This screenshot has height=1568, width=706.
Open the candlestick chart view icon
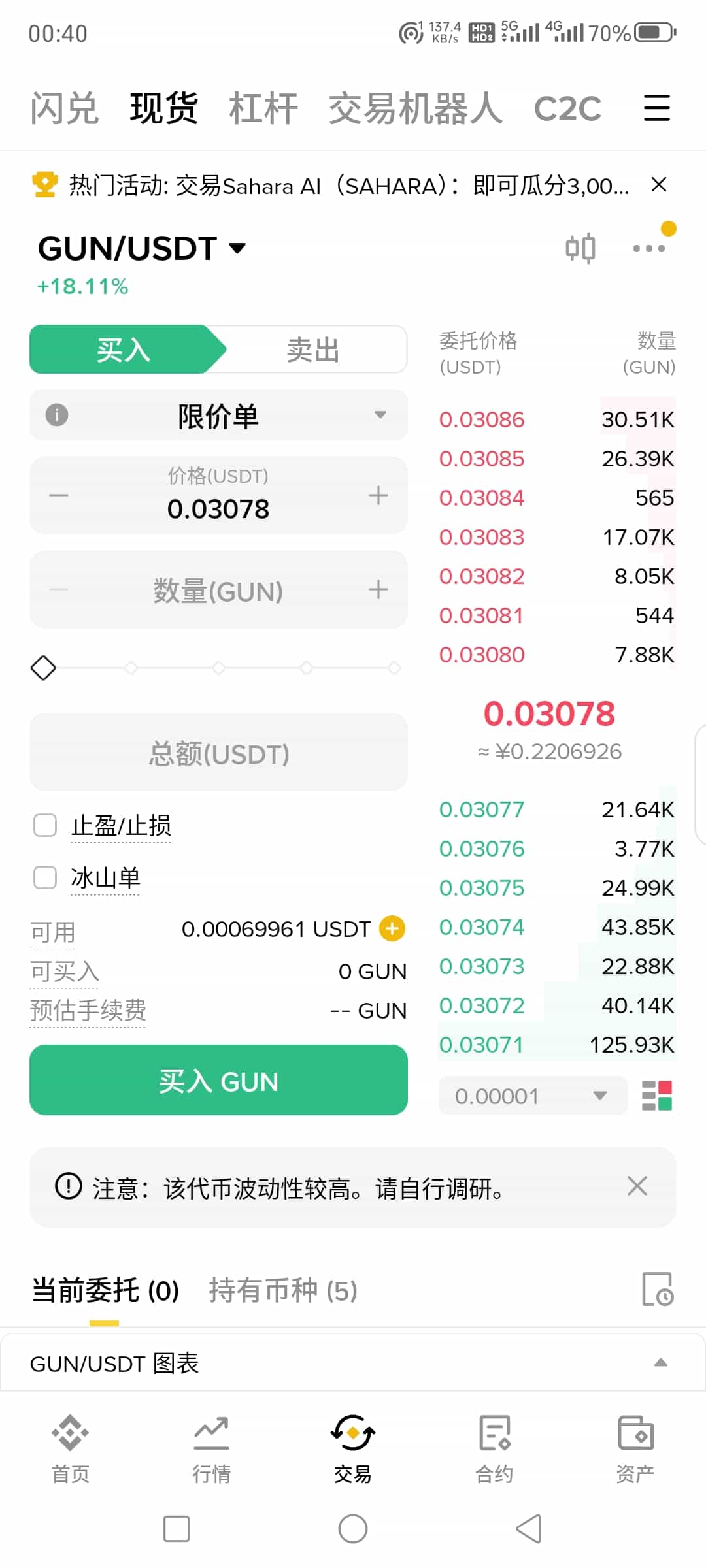click(x=582, y=248)
